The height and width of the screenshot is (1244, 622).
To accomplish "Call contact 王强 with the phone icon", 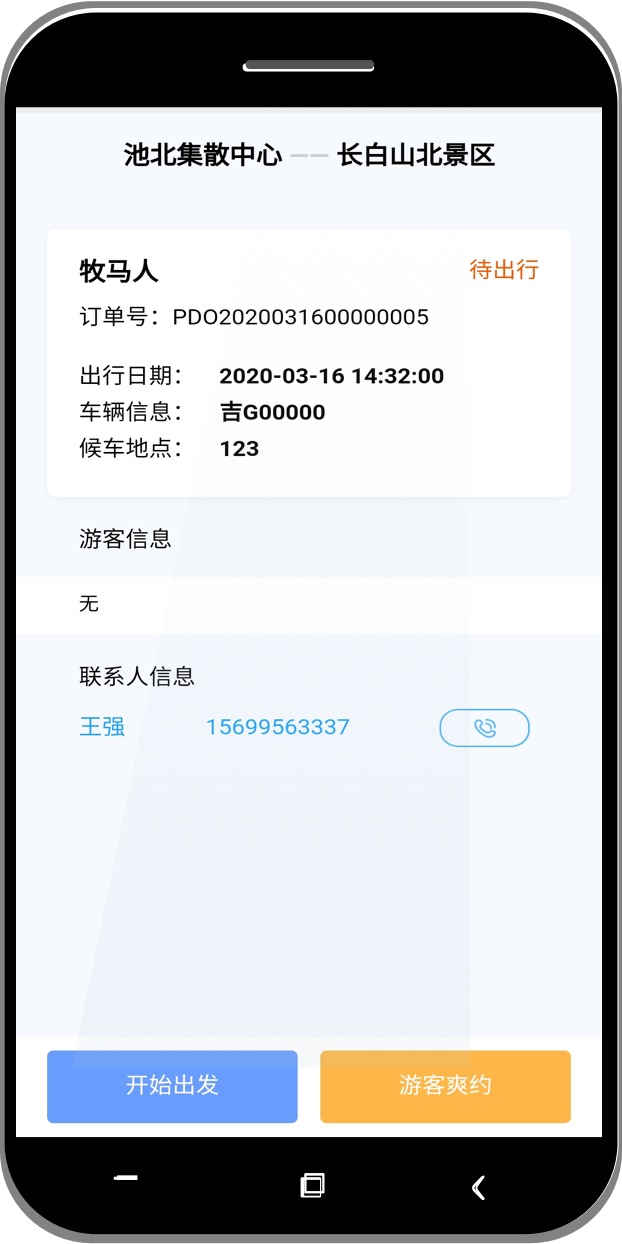I will click(x=484, y=728).
